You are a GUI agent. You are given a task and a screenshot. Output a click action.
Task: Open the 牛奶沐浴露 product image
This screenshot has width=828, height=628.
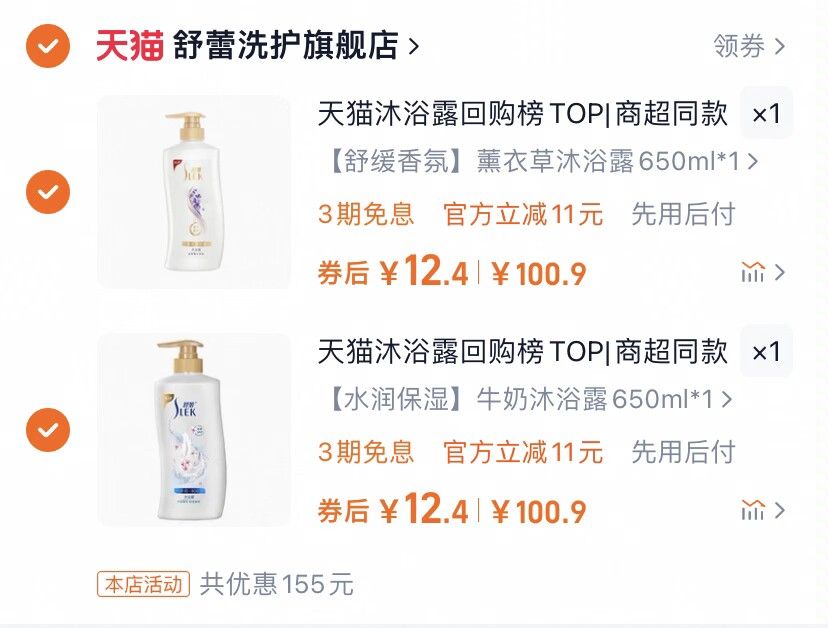click(x=193, y=430)
